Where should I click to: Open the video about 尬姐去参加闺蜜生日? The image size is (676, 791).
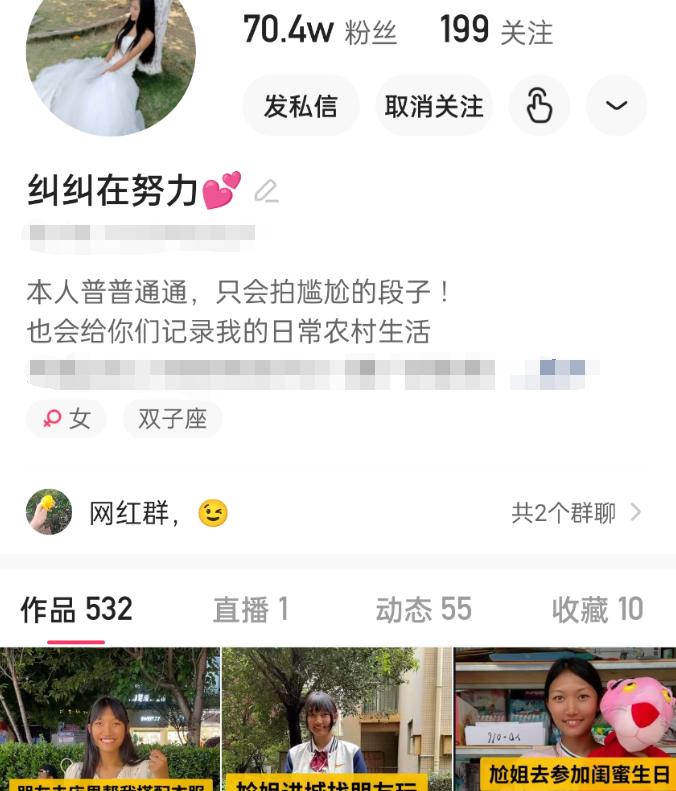566,720
